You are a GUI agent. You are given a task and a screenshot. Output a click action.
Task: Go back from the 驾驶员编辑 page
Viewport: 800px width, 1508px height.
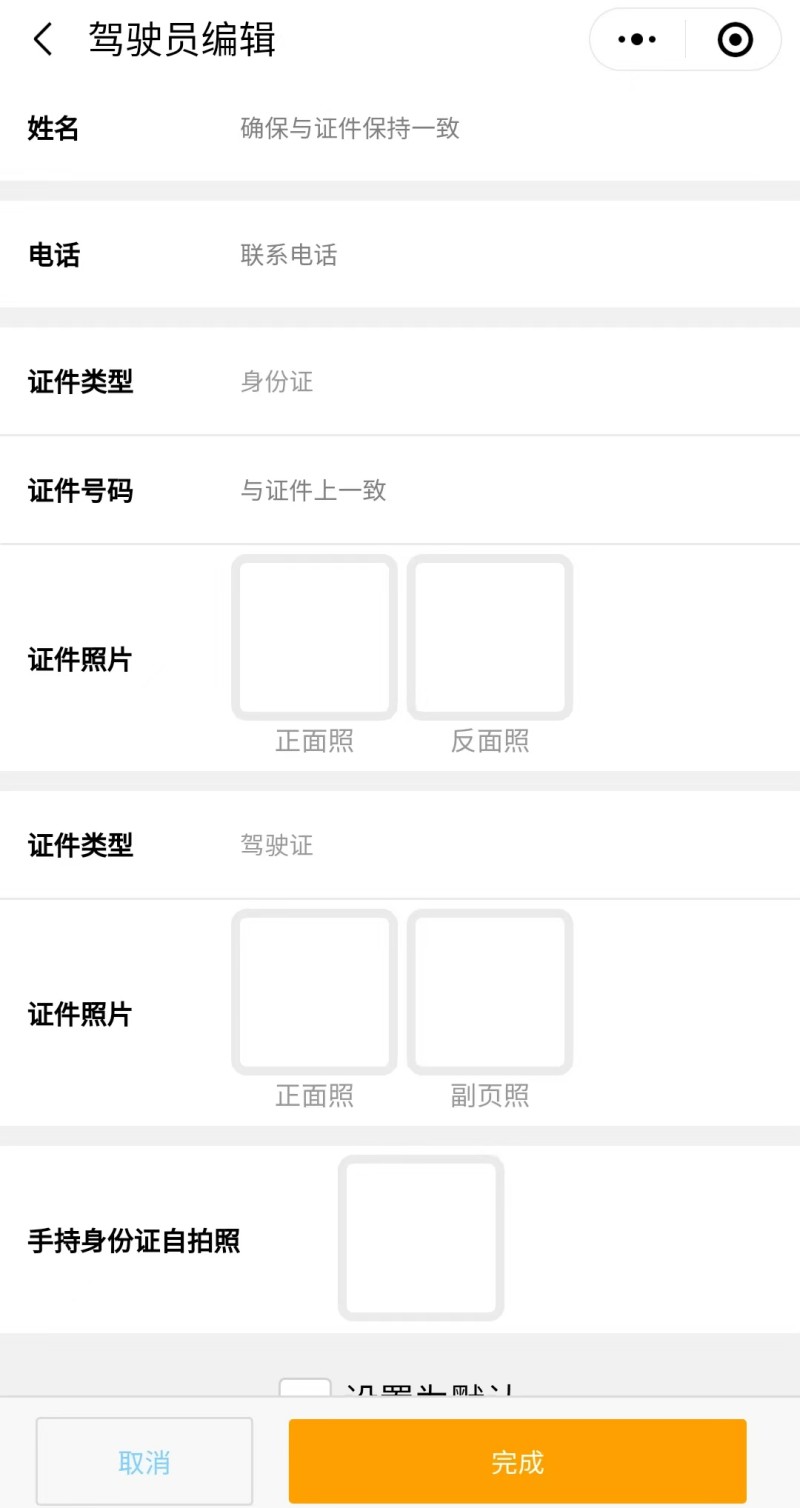42,40
